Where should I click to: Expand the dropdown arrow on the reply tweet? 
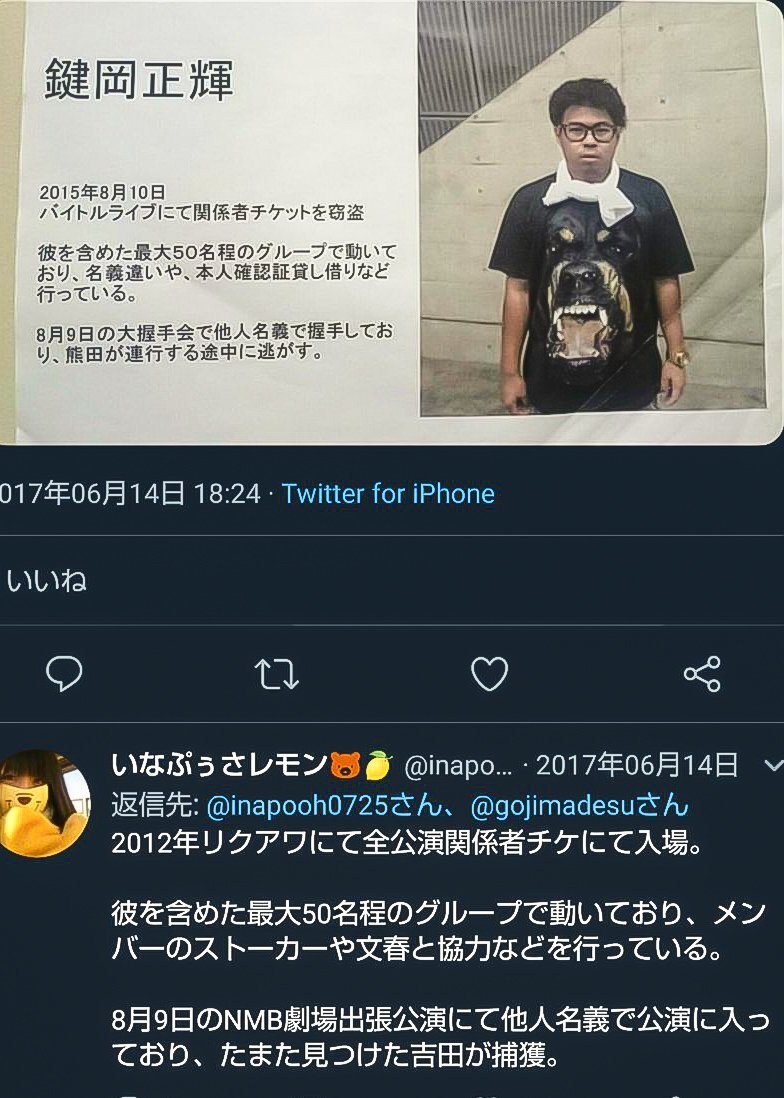[771, 766]
